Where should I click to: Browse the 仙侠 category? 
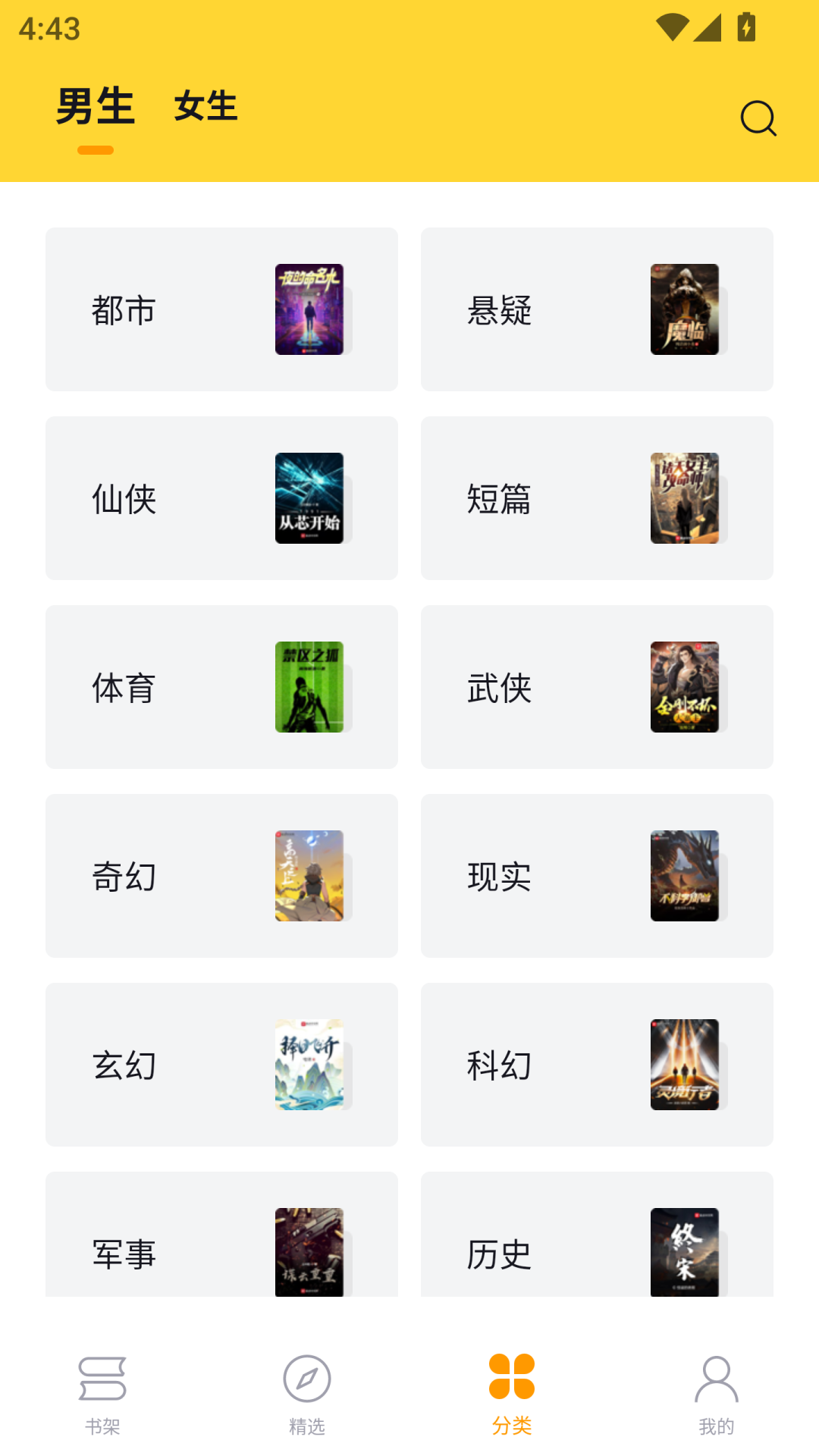[221, 498]
